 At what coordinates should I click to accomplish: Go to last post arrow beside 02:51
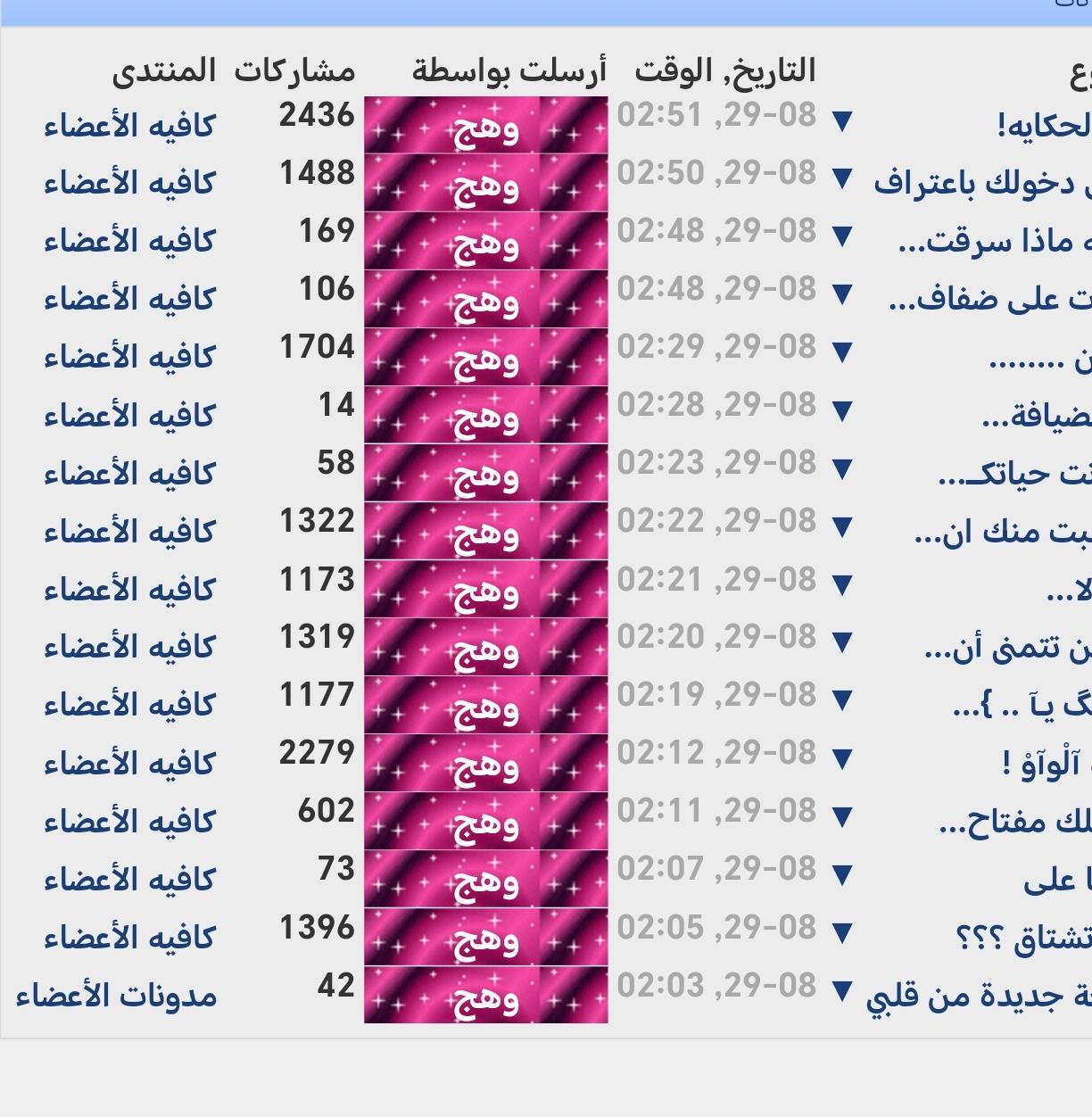[842, 121]
